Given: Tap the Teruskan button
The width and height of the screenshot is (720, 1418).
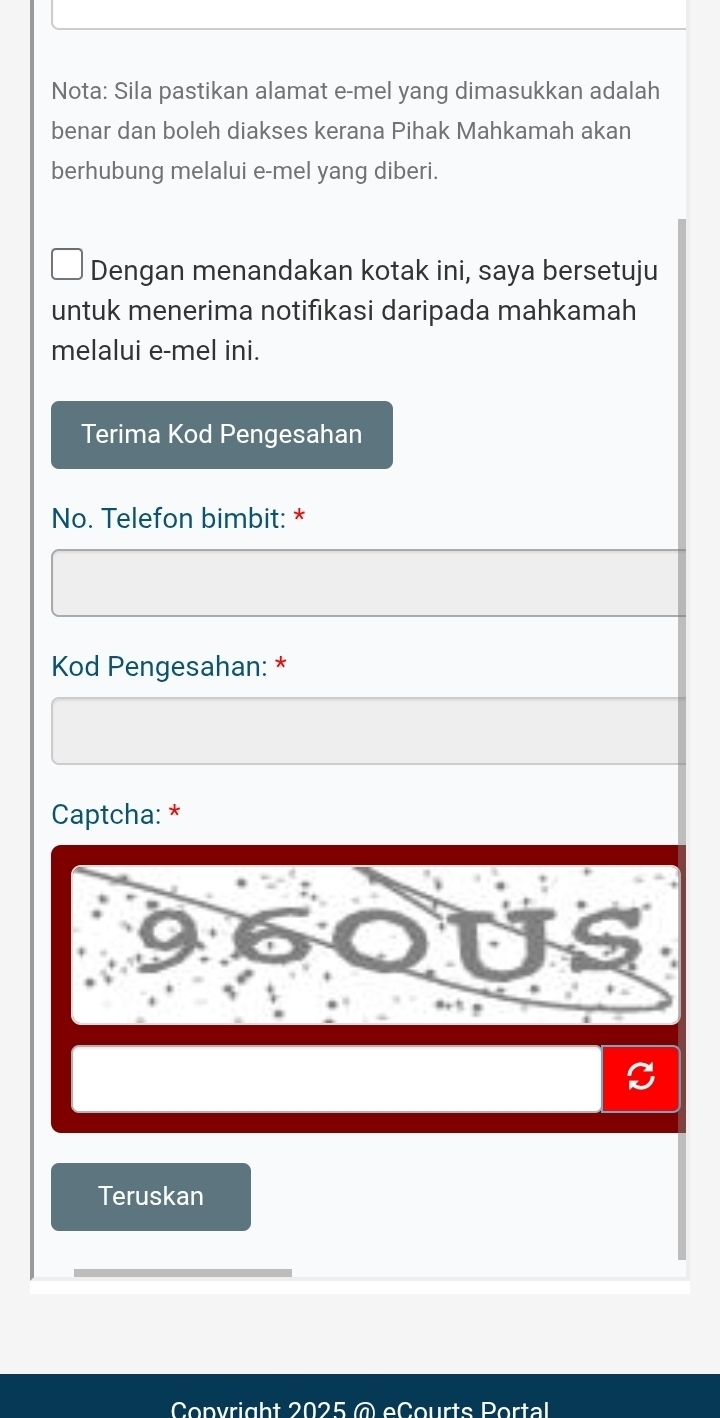Looking at the screenshot, I should tap(151, 1197).
